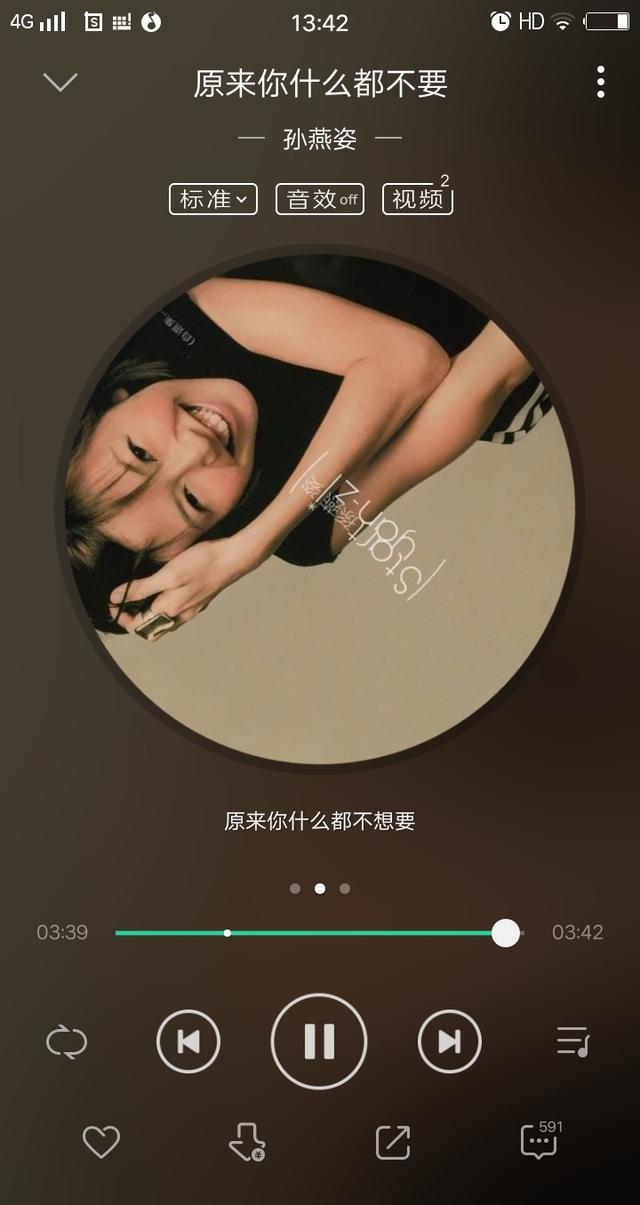Open the 591 comments
The image size is (640, 1205).
point(541,1140)
